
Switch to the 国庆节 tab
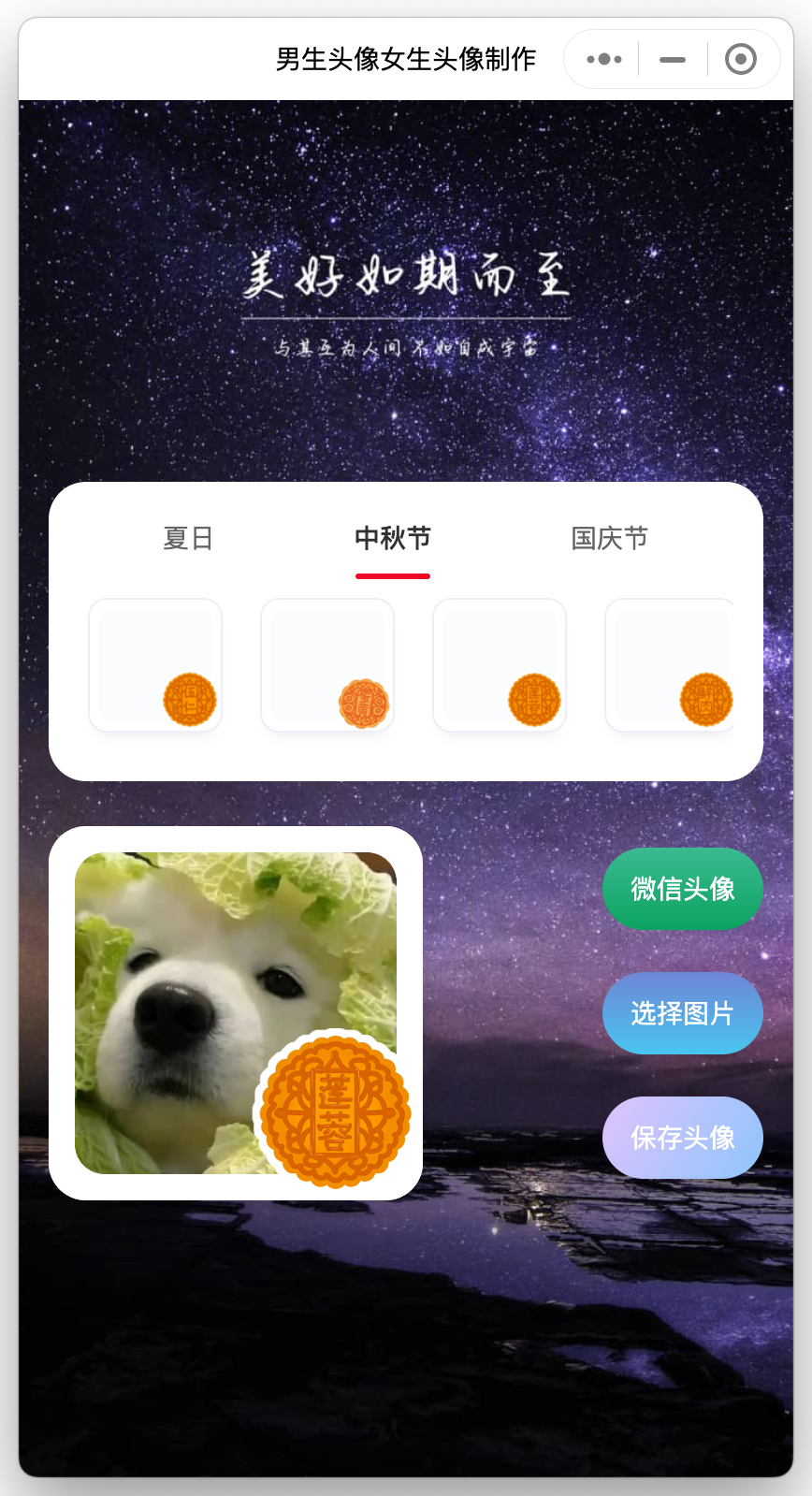pyautogui.click(x=609, y=538)
